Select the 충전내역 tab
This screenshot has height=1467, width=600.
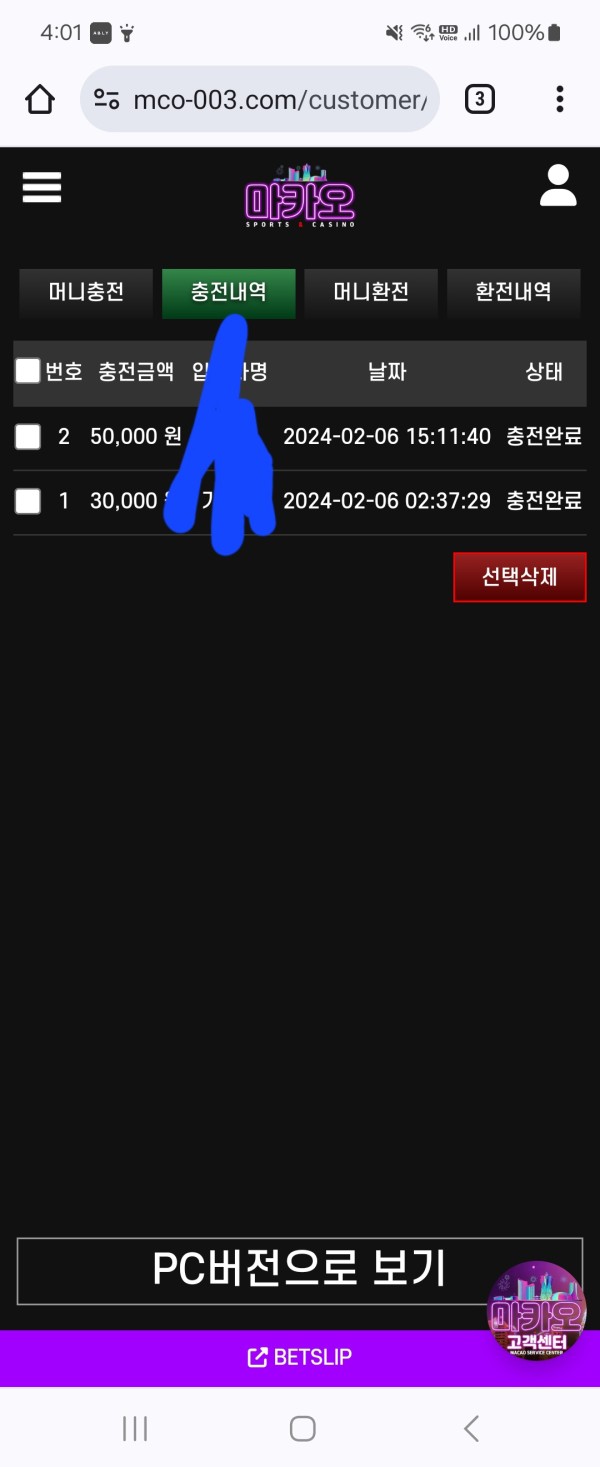click(x=228, y=293)
